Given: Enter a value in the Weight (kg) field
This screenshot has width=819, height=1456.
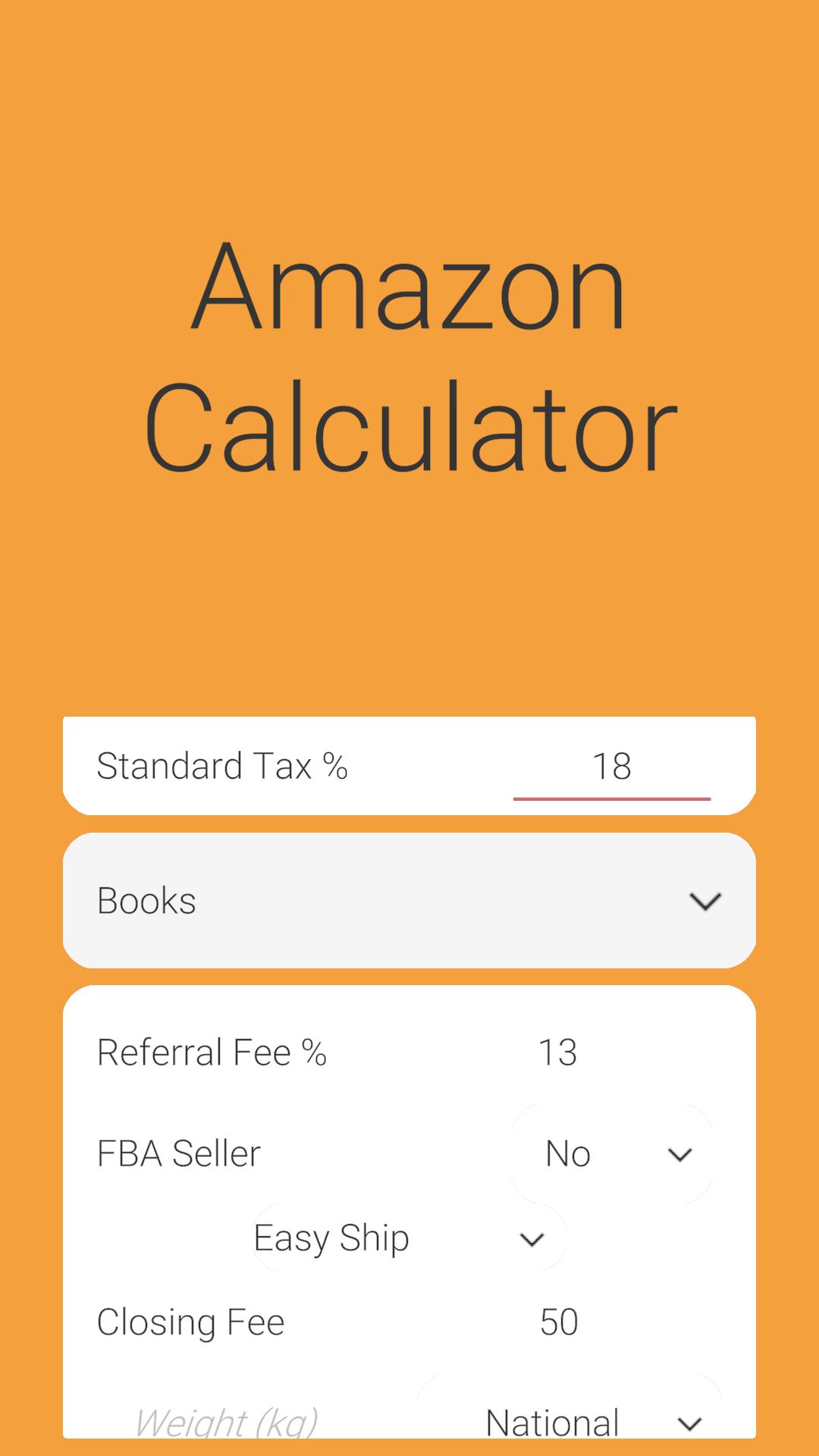Looking at the screenshot, I should click(226, 1422).
